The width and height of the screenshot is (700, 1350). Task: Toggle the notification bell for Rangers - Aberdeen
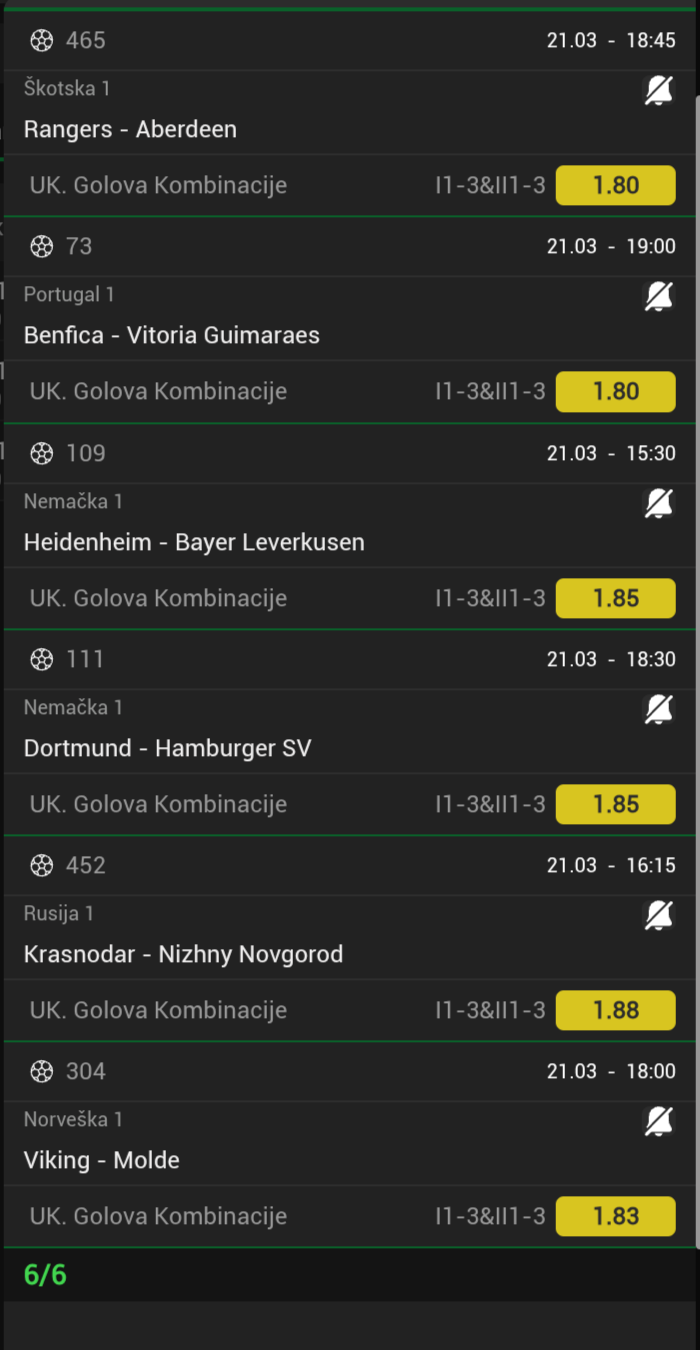[x=658, y=92]
